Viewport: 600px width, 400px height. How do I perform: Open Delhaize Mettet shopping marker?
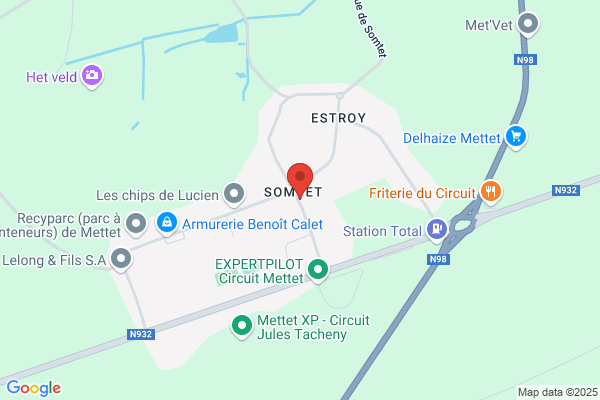pyautogui.click(x=516, y=136)
